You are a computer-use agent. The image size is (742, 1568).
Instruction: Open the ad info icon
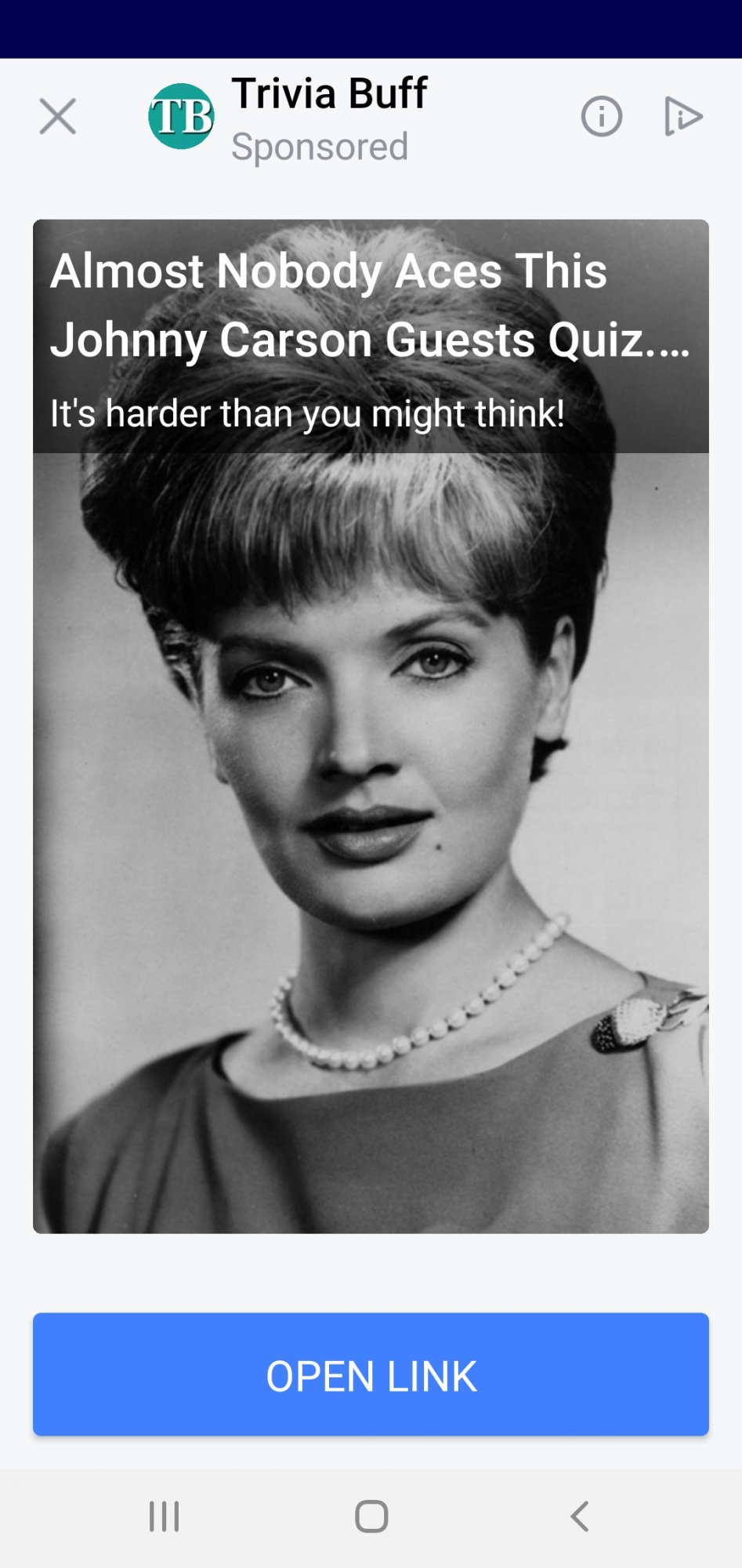[601, 117]
